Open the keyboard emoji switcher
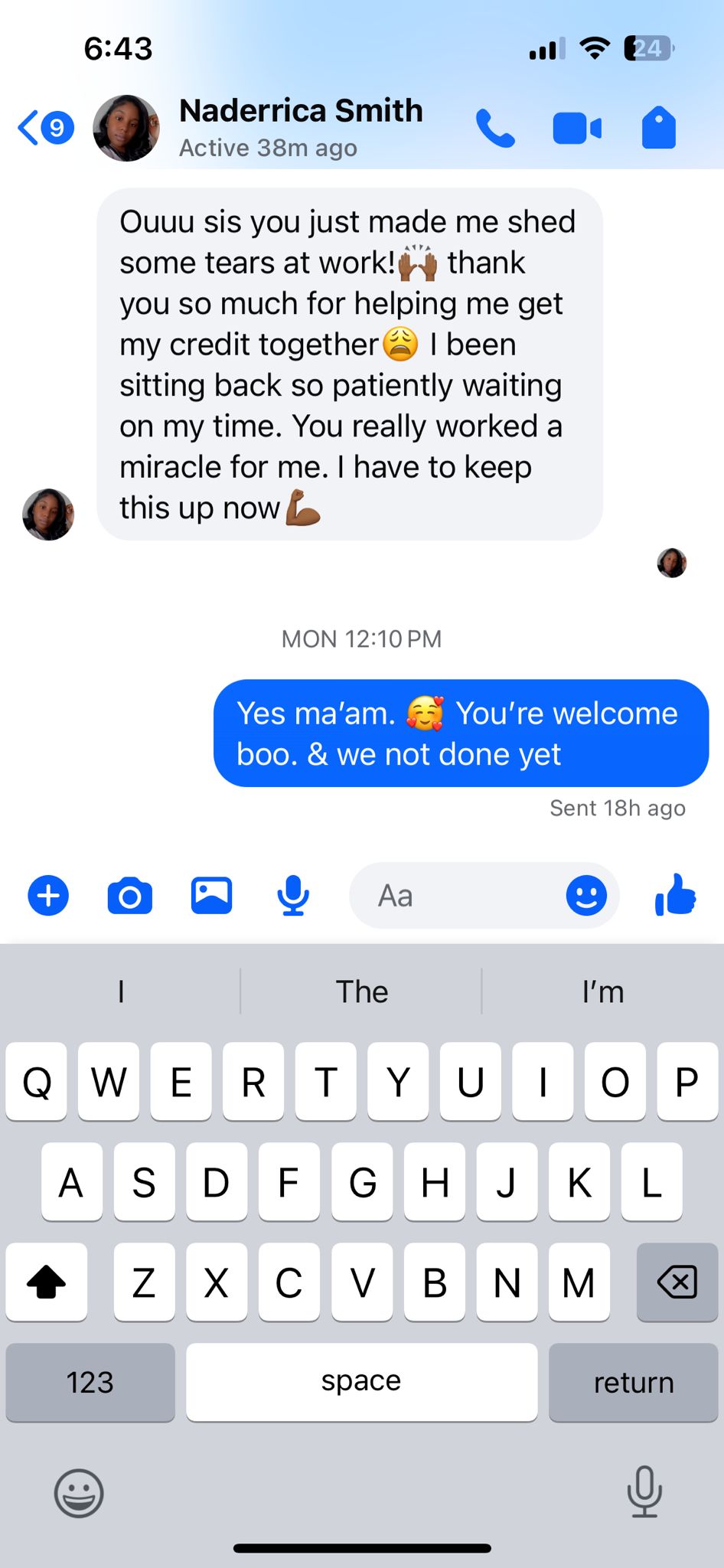Screen dimensions: 724x1568 coord(79,1493)
